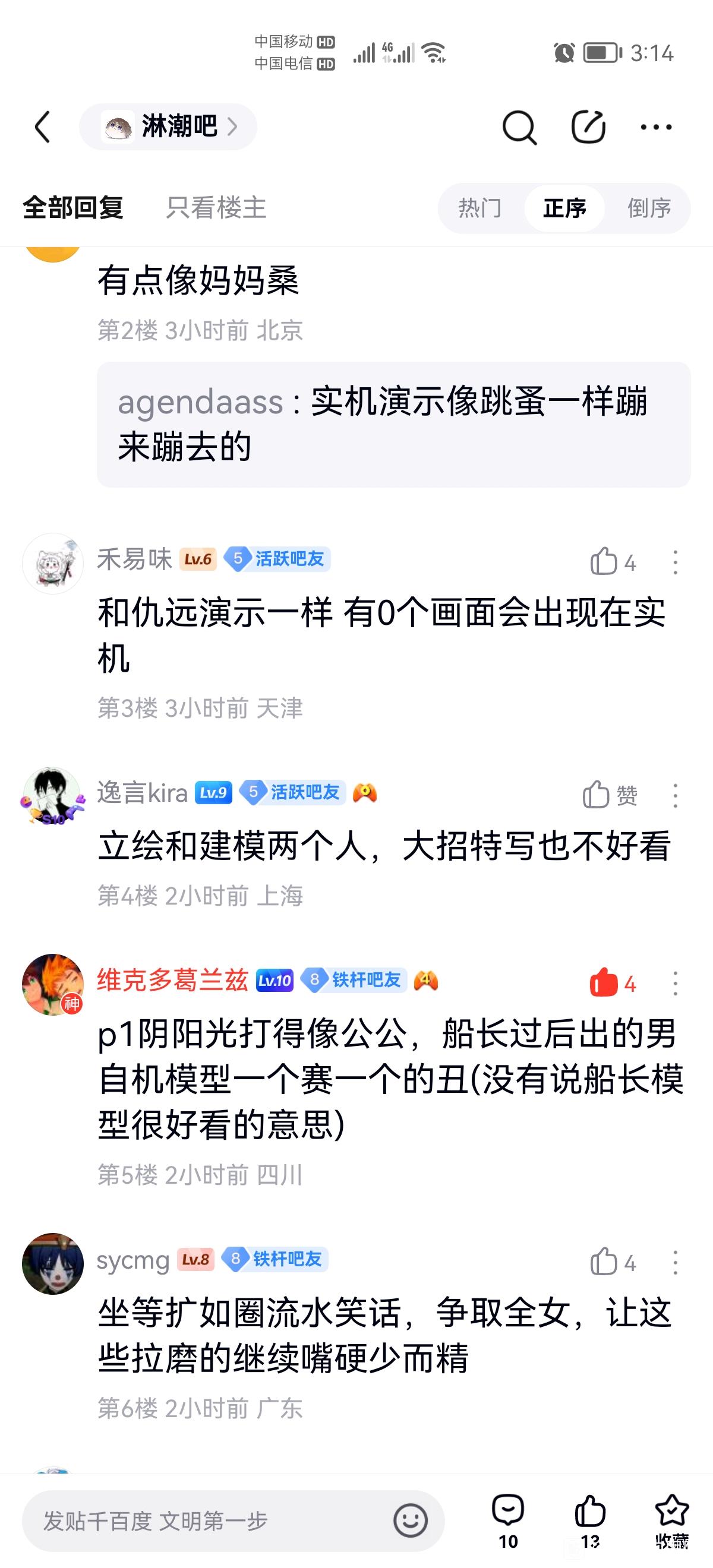The image size is (713, 1568).
Task: Open search in the app bar
Action: click(x=519, y=127)
